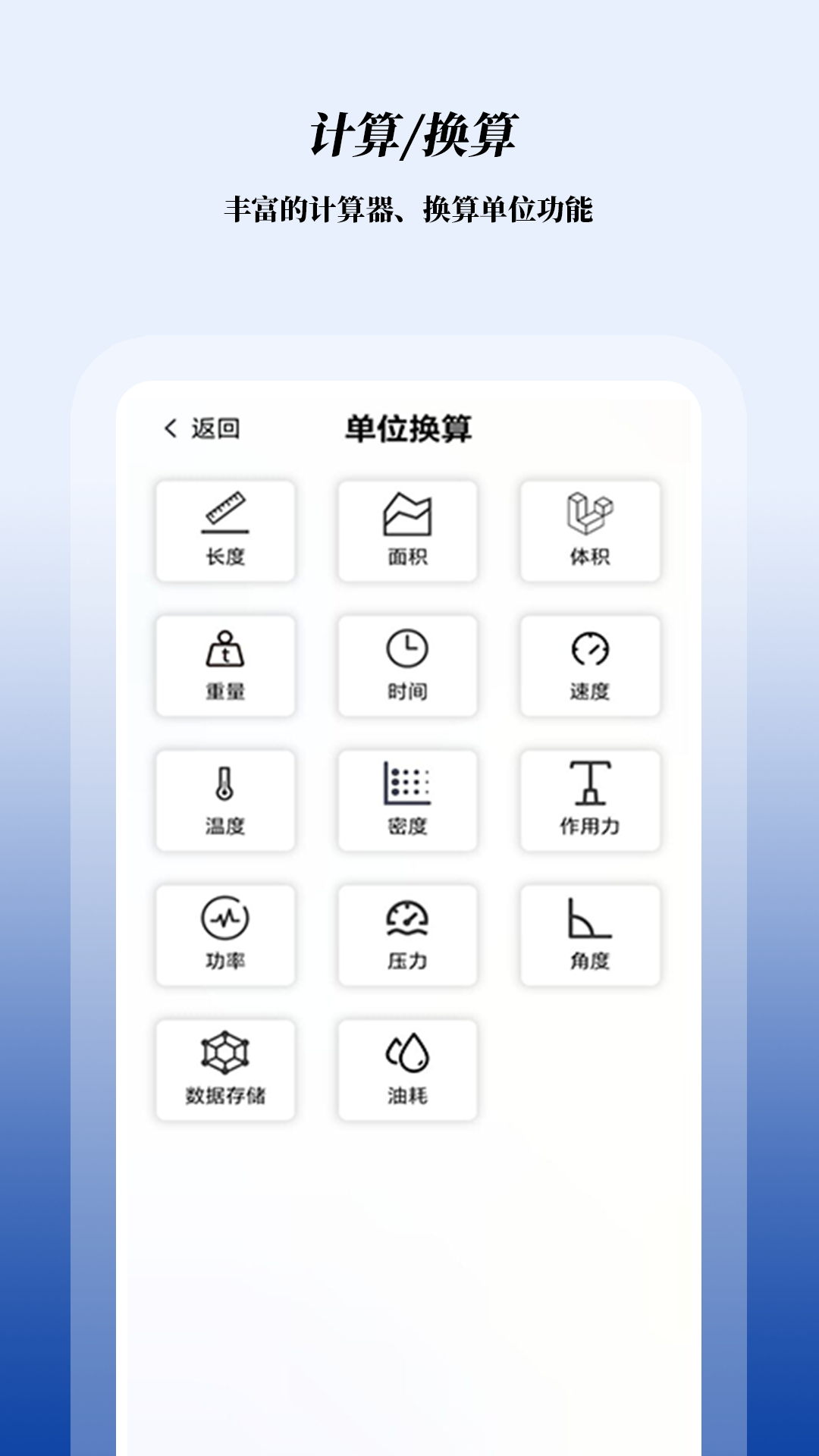Tap the 角度 angle converter icon
The width and height of the screenshot is (819, 1456).
pos(590,936)
